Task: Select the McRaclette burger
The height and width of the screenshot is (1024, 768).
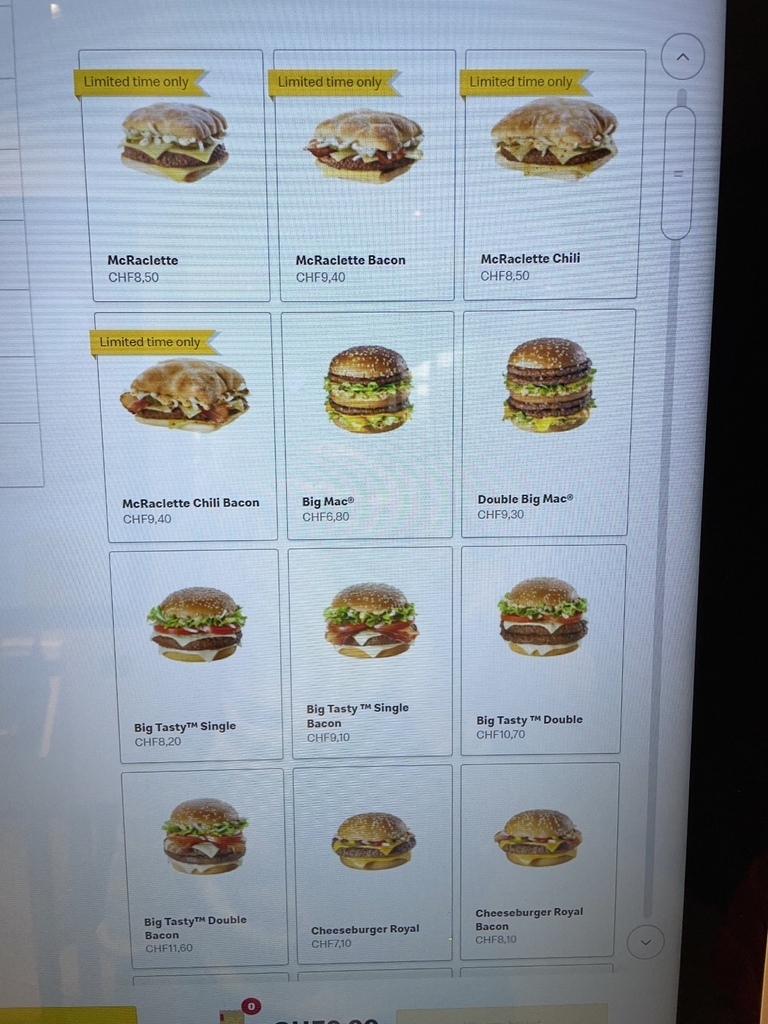Action: 173,175
